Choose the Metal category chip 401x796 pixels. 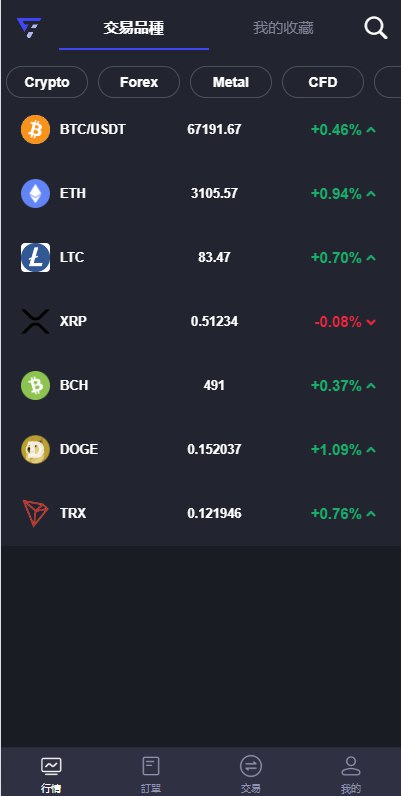(231, 82)
